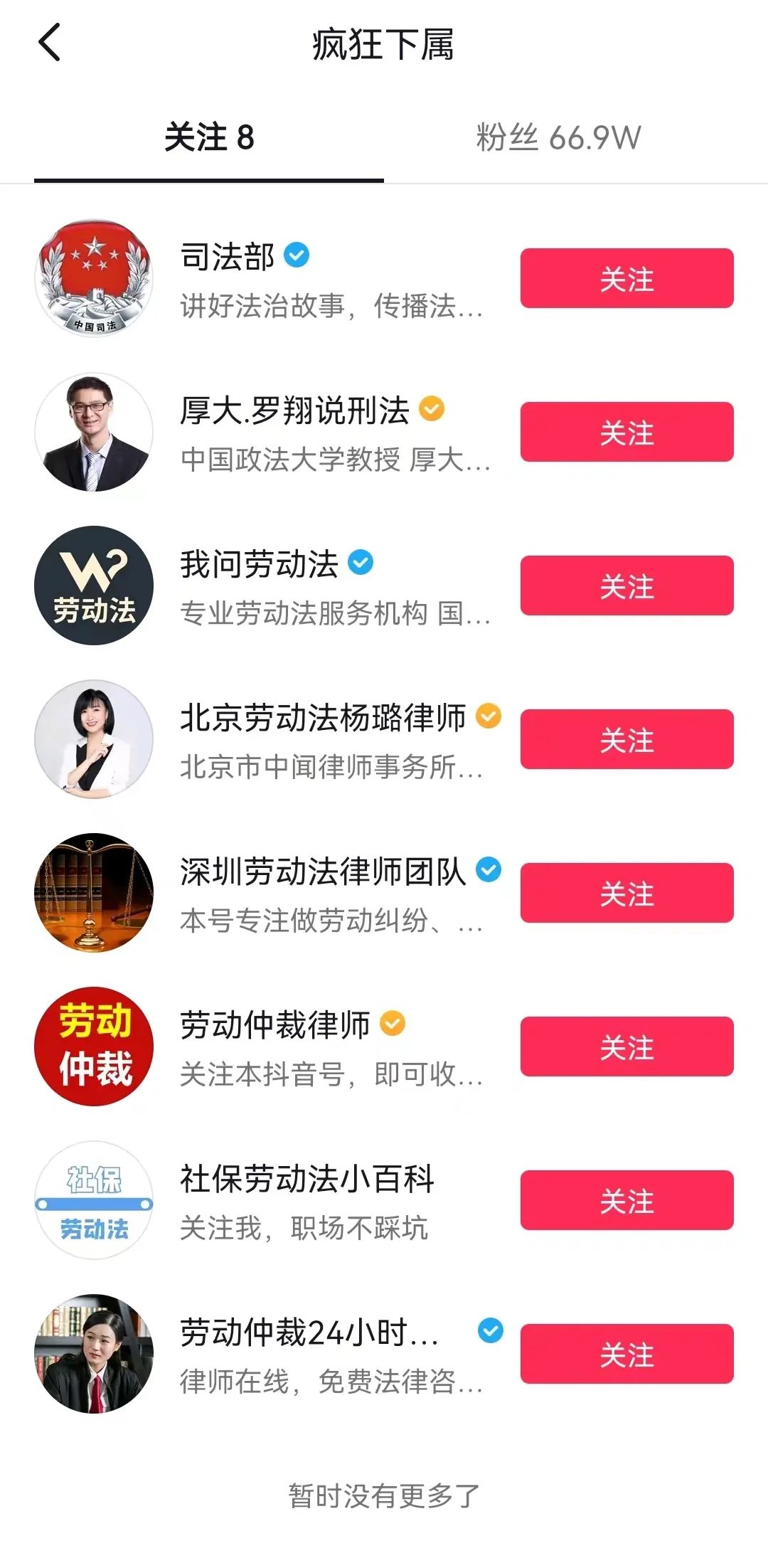The image size is (768, 1568).
Task: Follow 我问劳动法 account
Action: point(626,586)
